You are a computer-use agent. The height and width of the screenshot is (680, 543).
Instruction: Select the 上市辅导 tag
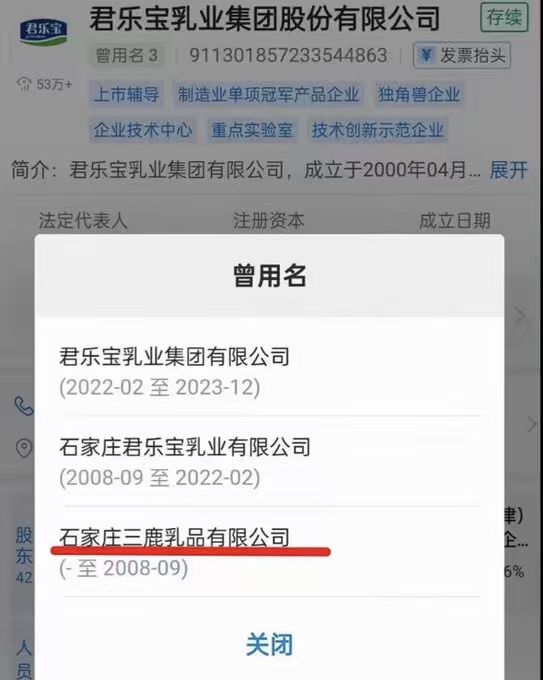click(127, 94)
